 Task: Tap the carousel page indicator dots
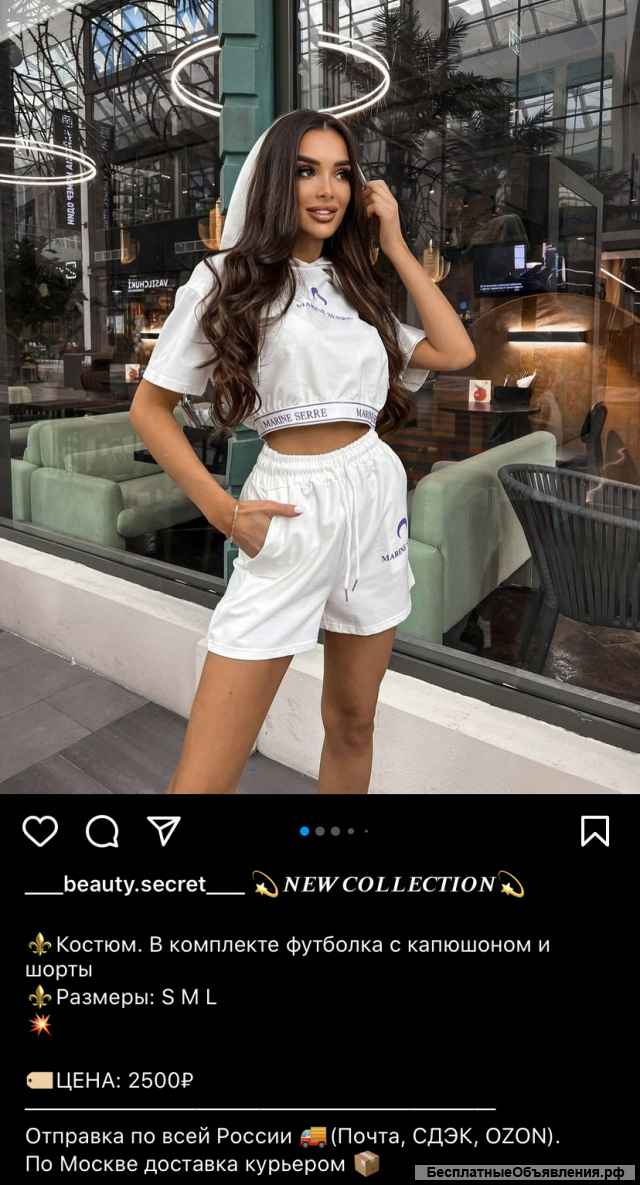click(x=334, y=831)
